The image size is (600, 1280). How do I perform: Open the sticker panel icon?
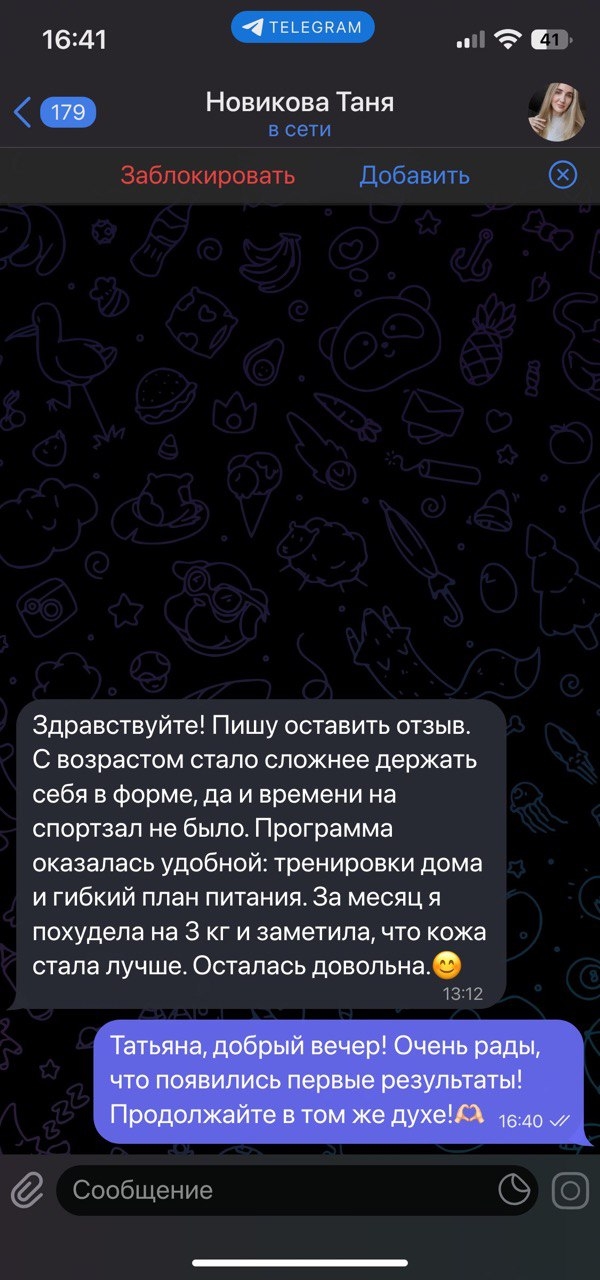pyautogui.click(x=514, y=1190)
